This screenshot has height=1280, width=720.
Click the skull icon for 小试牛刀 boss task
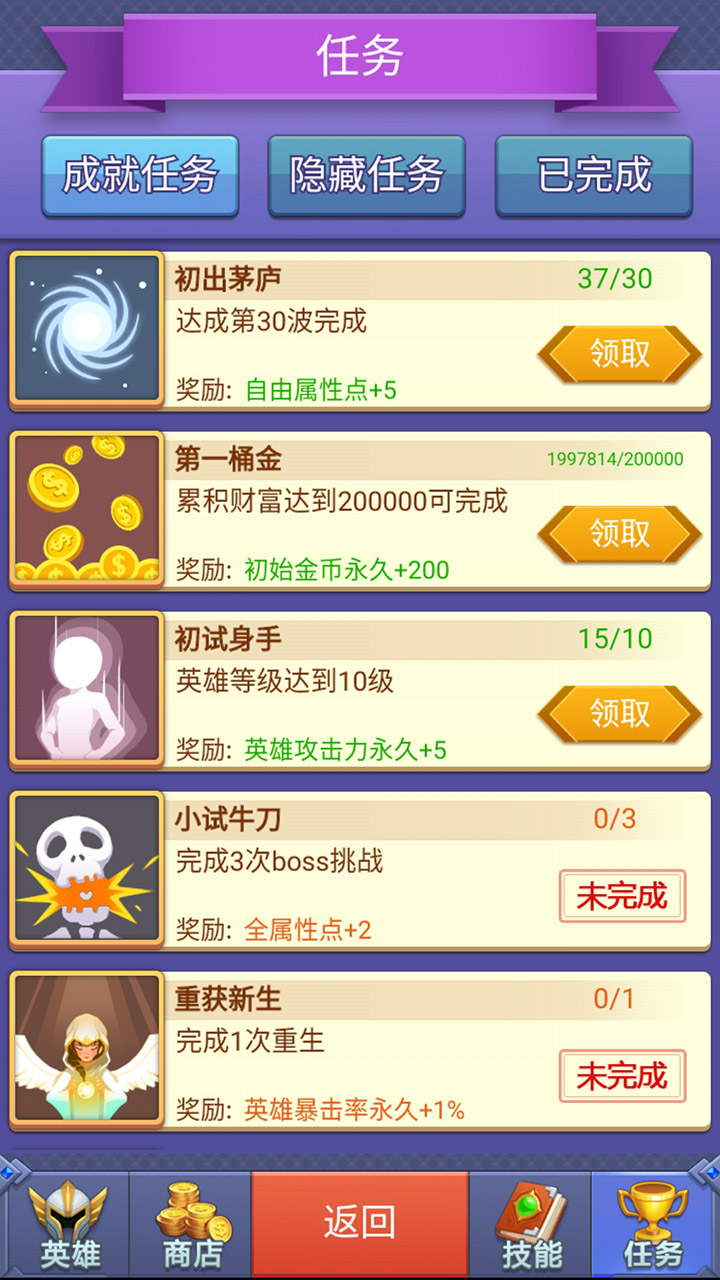pos(86,868)
